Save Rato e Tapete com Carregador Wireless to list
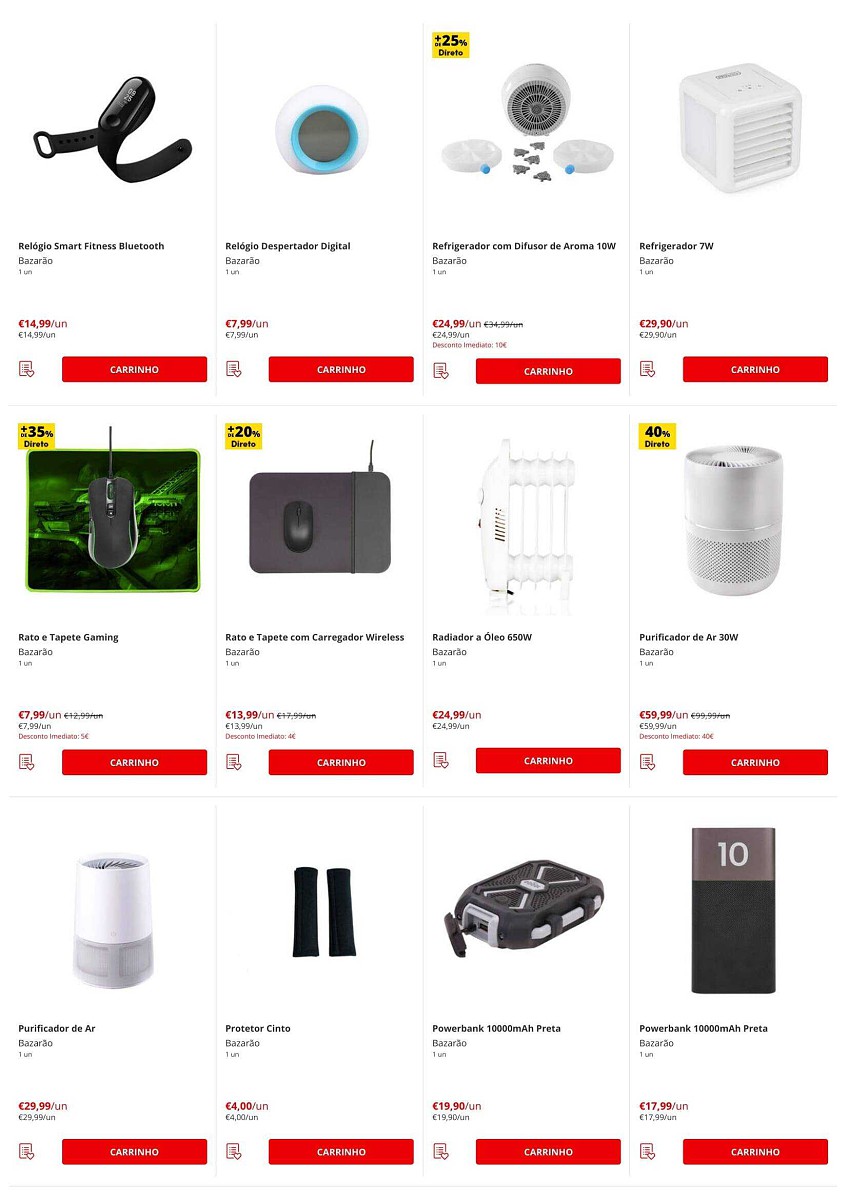This screenshot has height=1200, width=848. click(233, 762)
